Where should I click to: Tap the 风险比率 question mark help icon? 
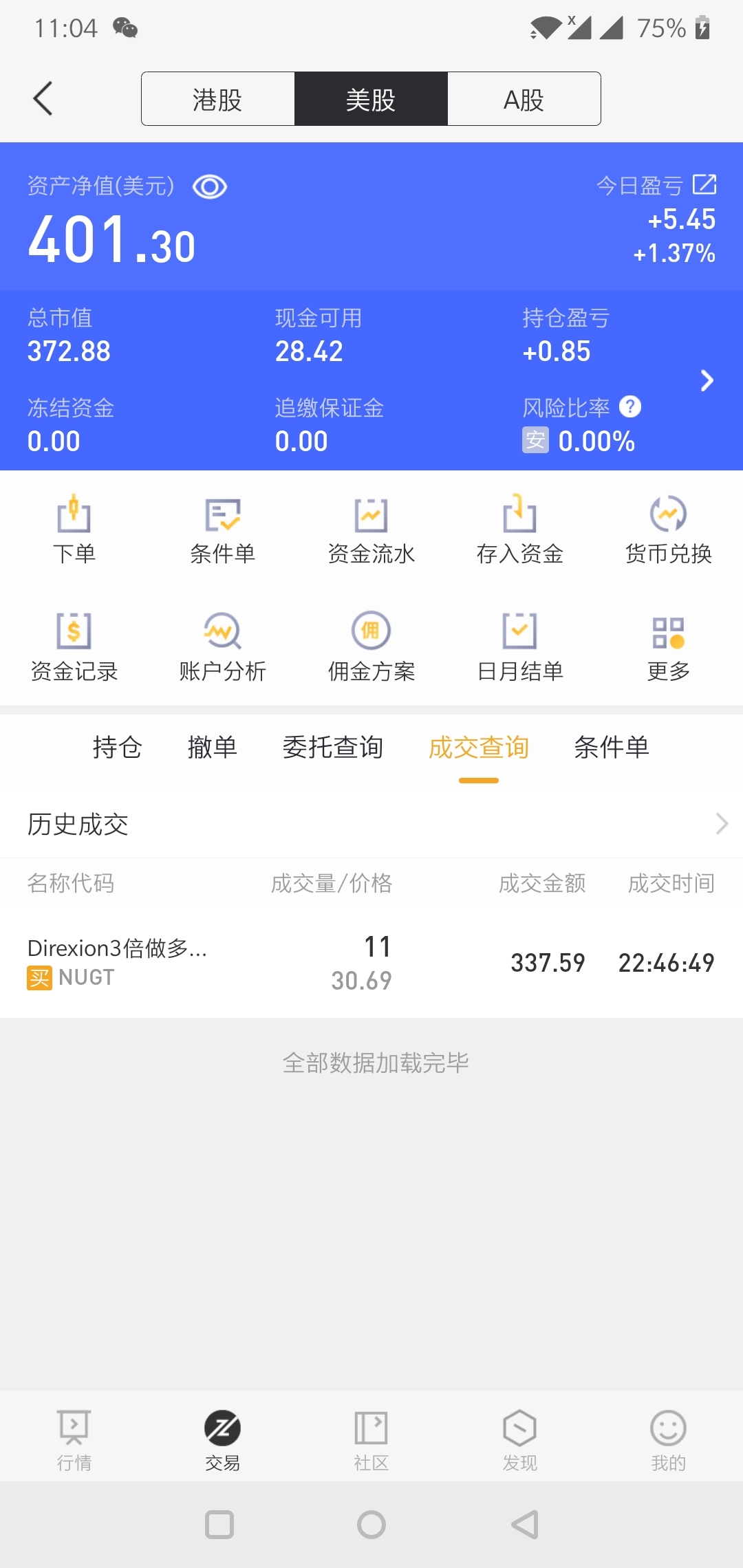click(630, 407)
